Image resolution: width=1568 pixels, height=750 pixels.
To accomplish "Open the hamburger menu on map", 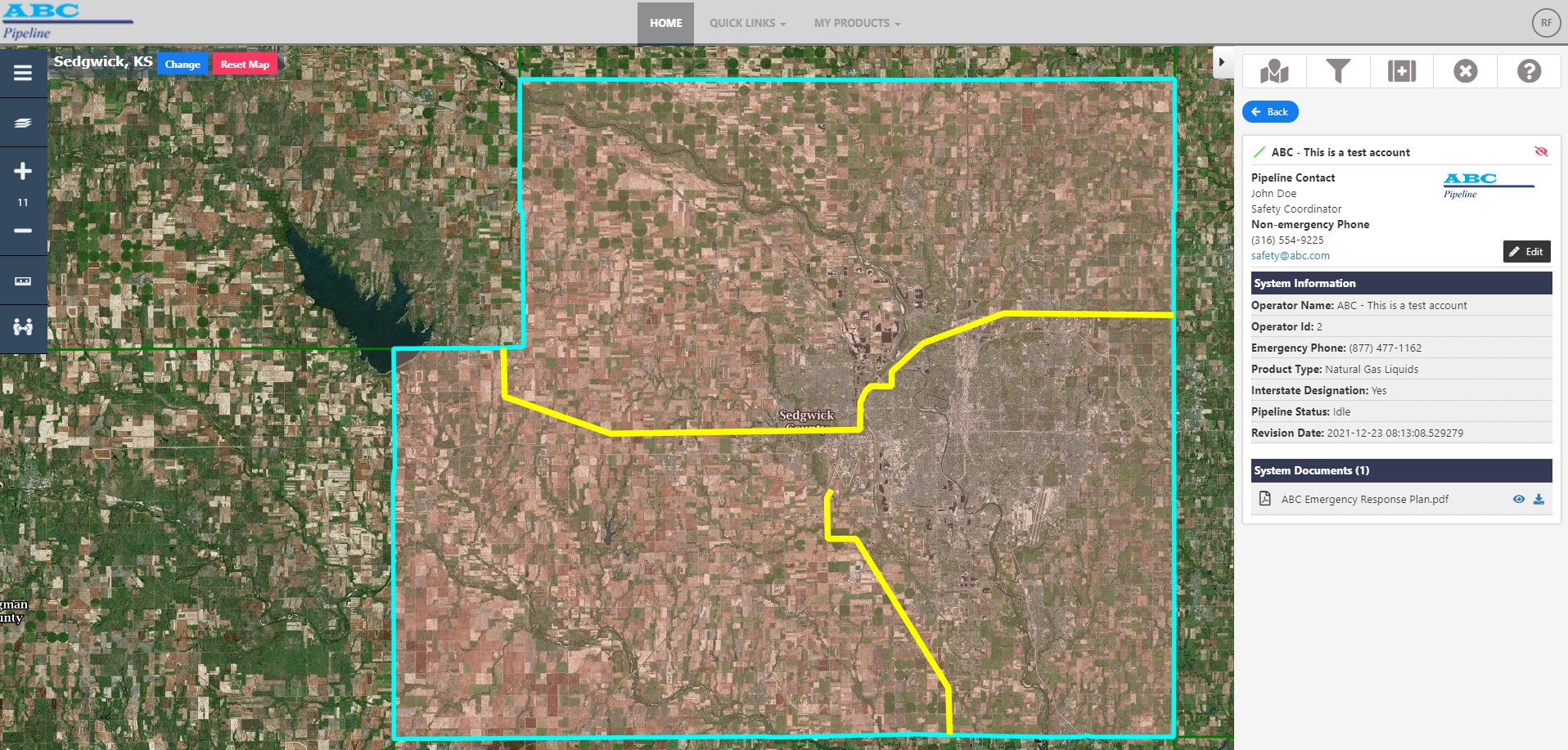I will (23, 73).
